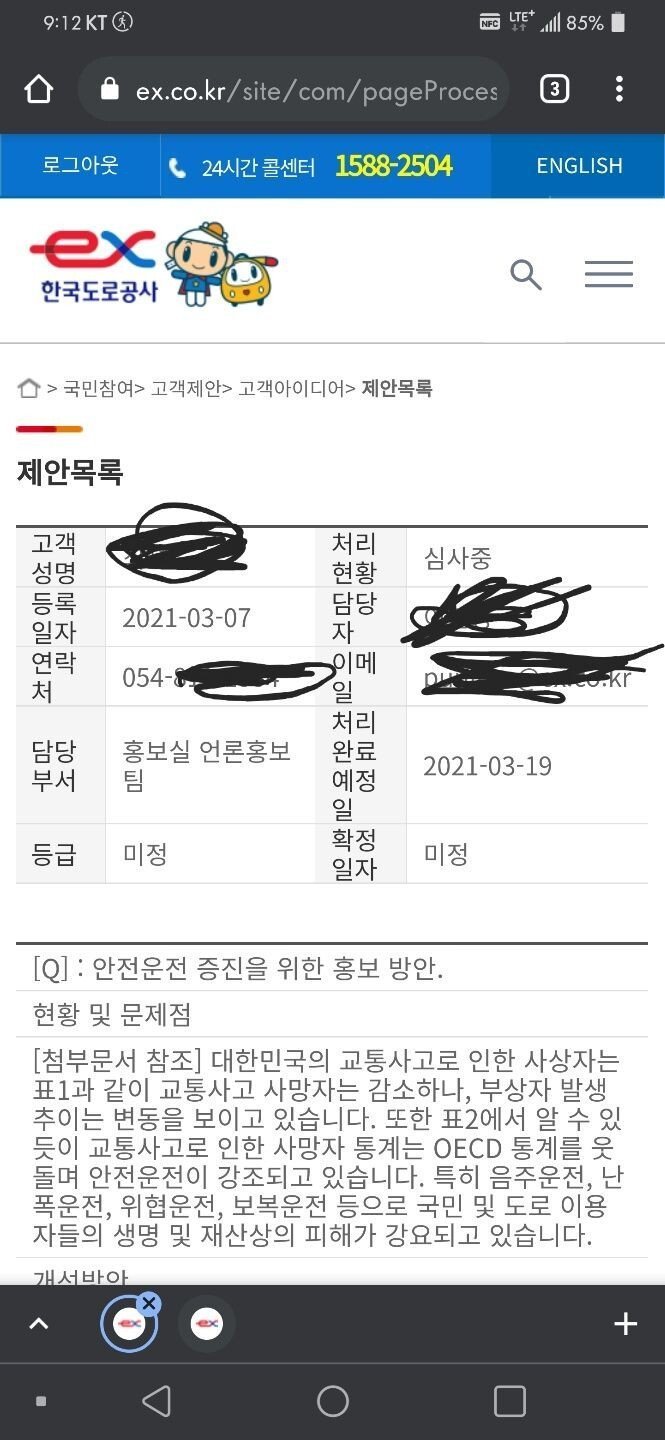665x1440 pixels.
Task: Go to the browser home page
Action: coord(38,90)
